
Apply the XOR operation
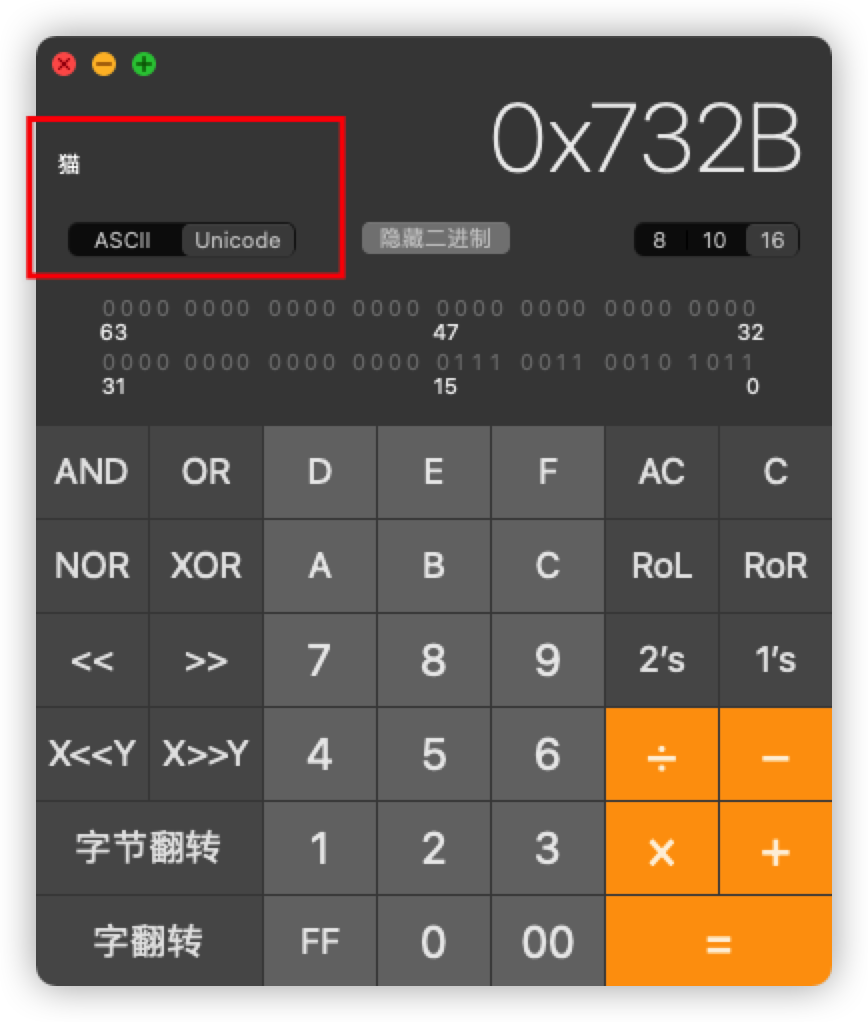(x=206, y=566)
